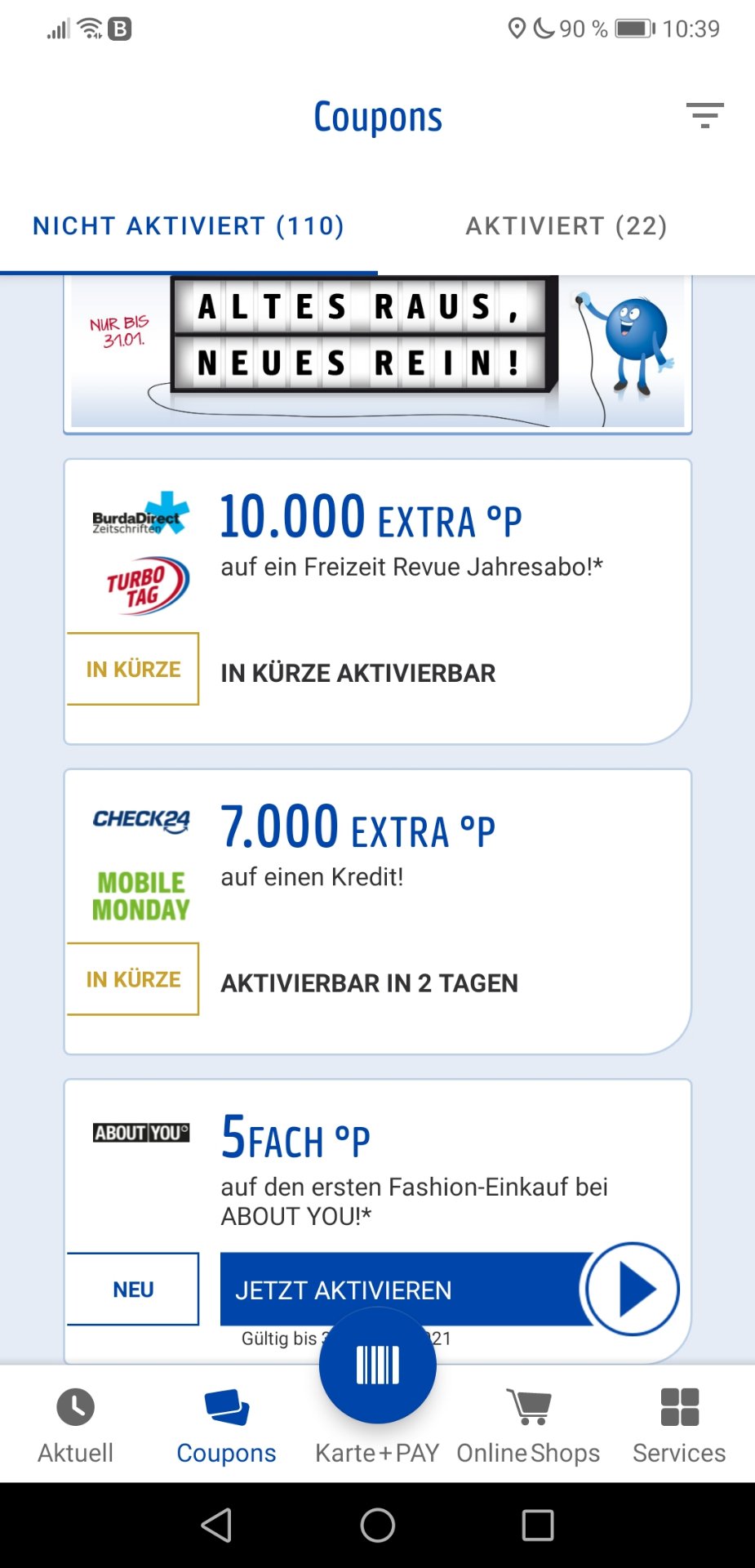Open Karte + PAY barcode button

coord(378,1365)
